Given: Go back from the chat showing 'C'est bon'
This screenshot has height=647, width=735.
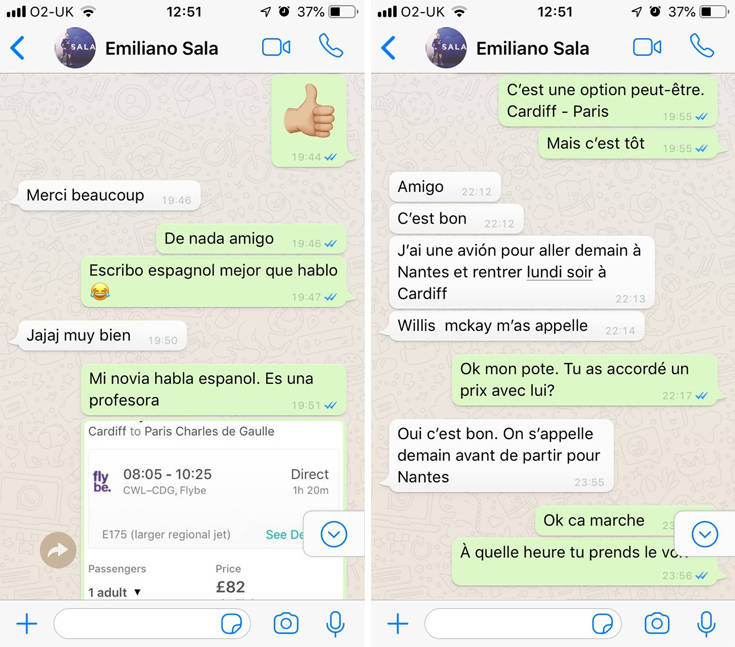Looking at the screenshot, I should [389, 47].
